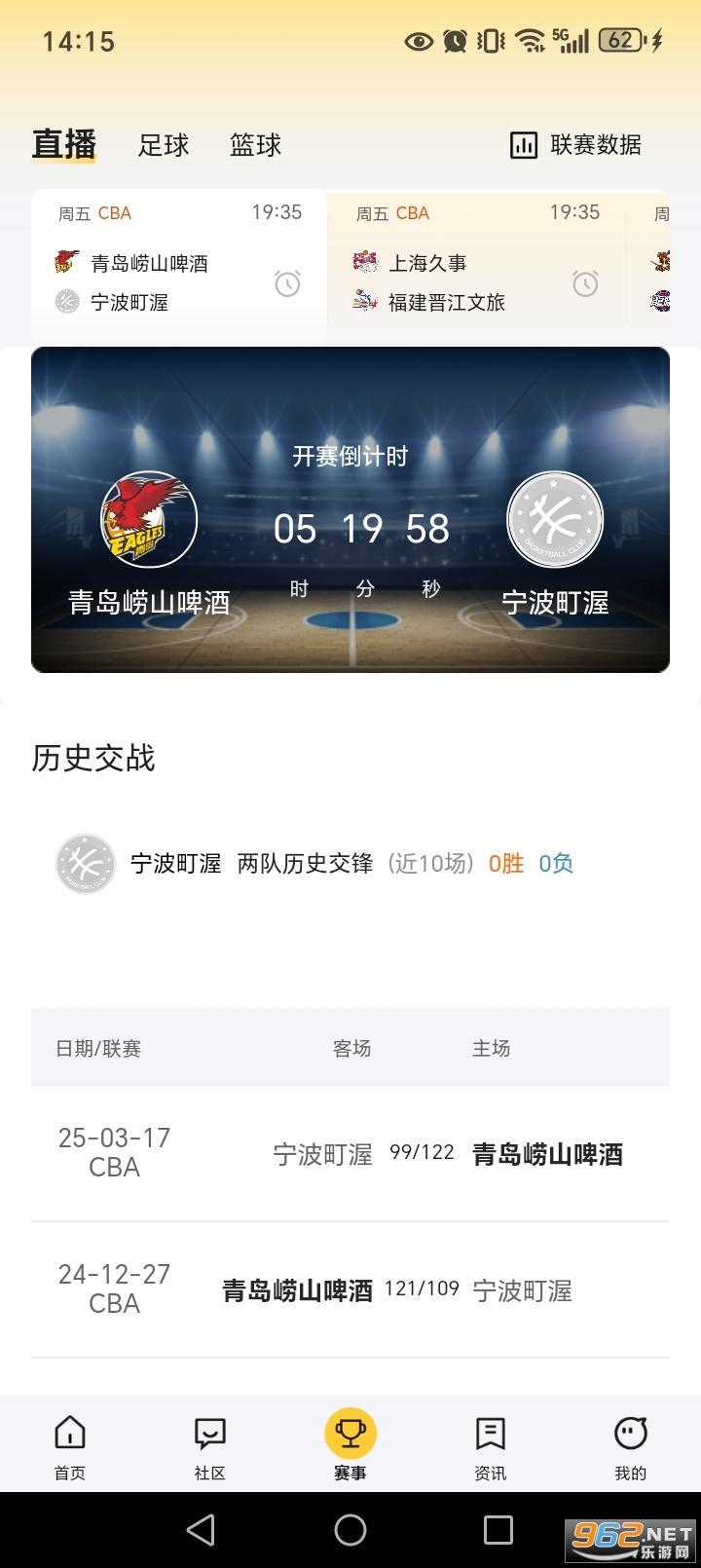The width and height of the screenshot is (701, 1568).
Task: Toggle the reminder clock for 上海久事 match
Action: tap(585, 283)
